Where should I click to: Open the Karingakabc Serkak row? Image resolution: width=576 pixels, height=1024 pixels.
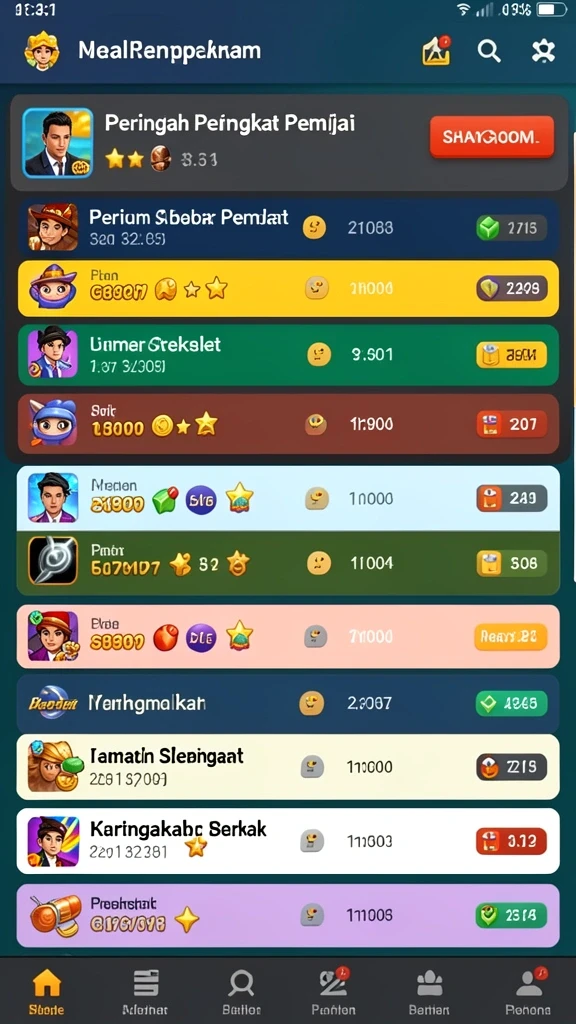point(288,841)
